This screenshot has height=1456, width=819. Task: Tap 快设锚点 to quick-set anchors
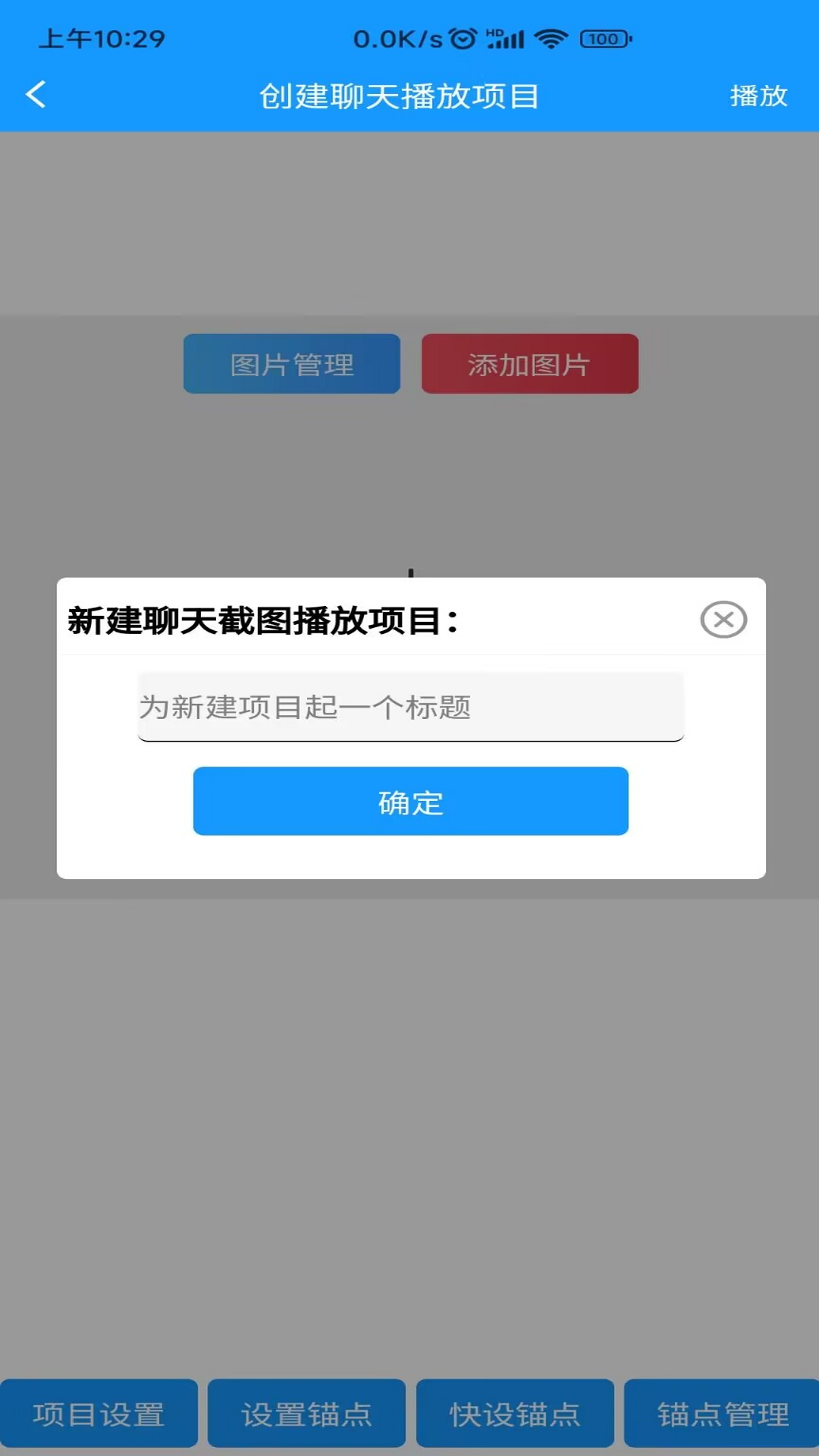point(515,1412)
